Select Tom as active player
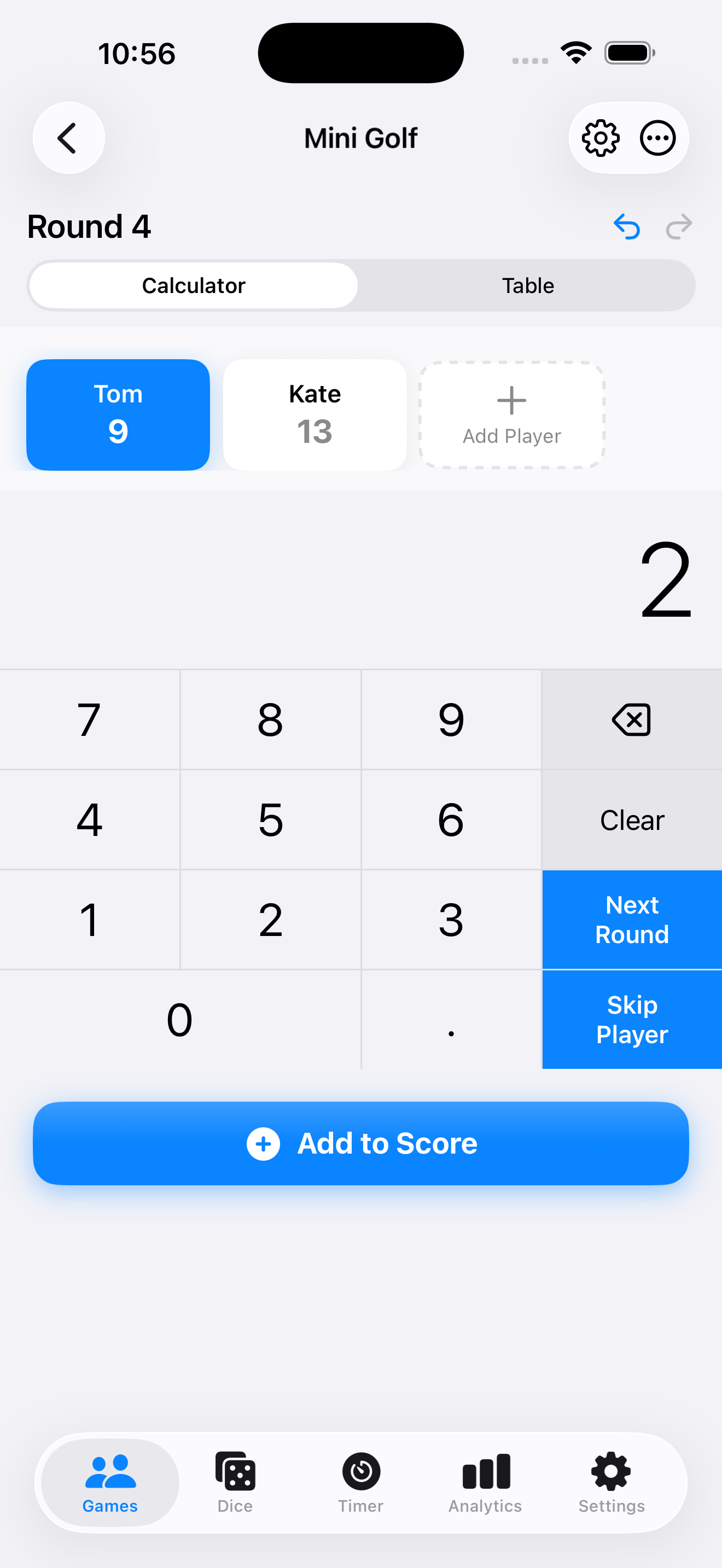Screen dimensions: 722x1568 click(x=118, y=414)
